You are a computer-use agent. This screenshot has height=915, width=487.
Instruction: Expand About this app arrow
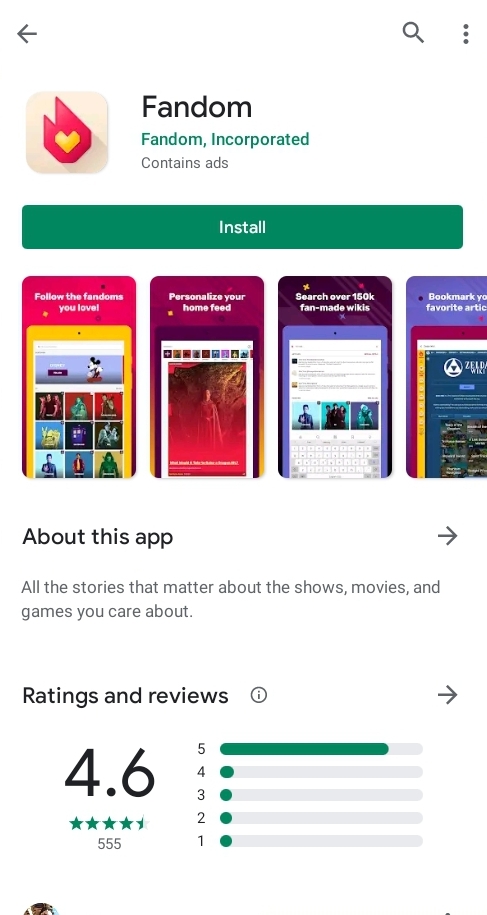(447, 536)
